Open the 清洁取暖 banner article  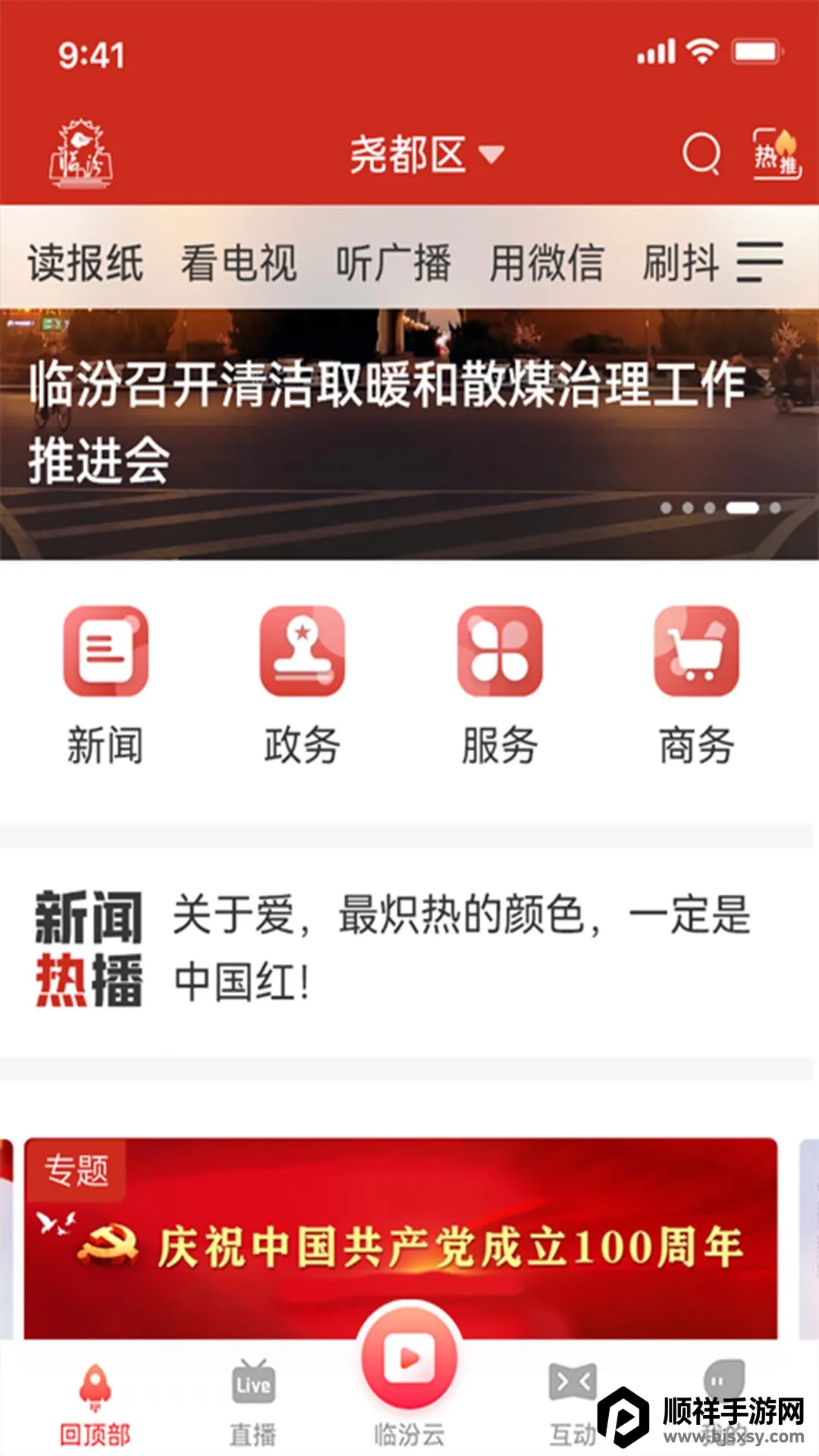click(387, 422)
